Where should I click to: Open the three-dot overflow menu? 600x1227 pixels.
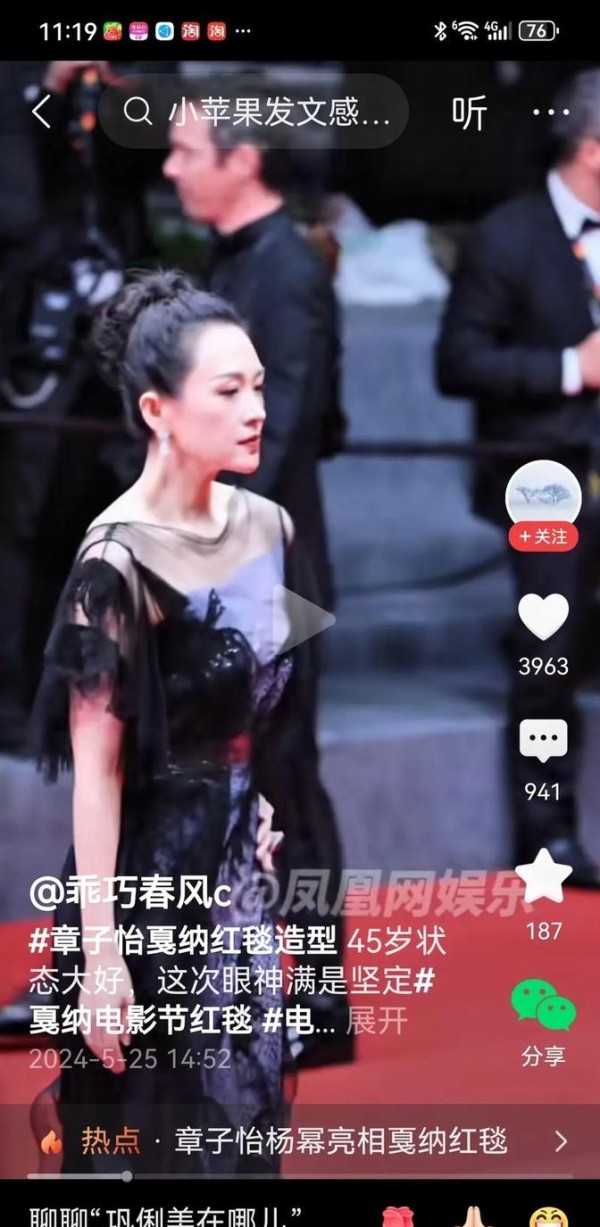pos(550,112)
